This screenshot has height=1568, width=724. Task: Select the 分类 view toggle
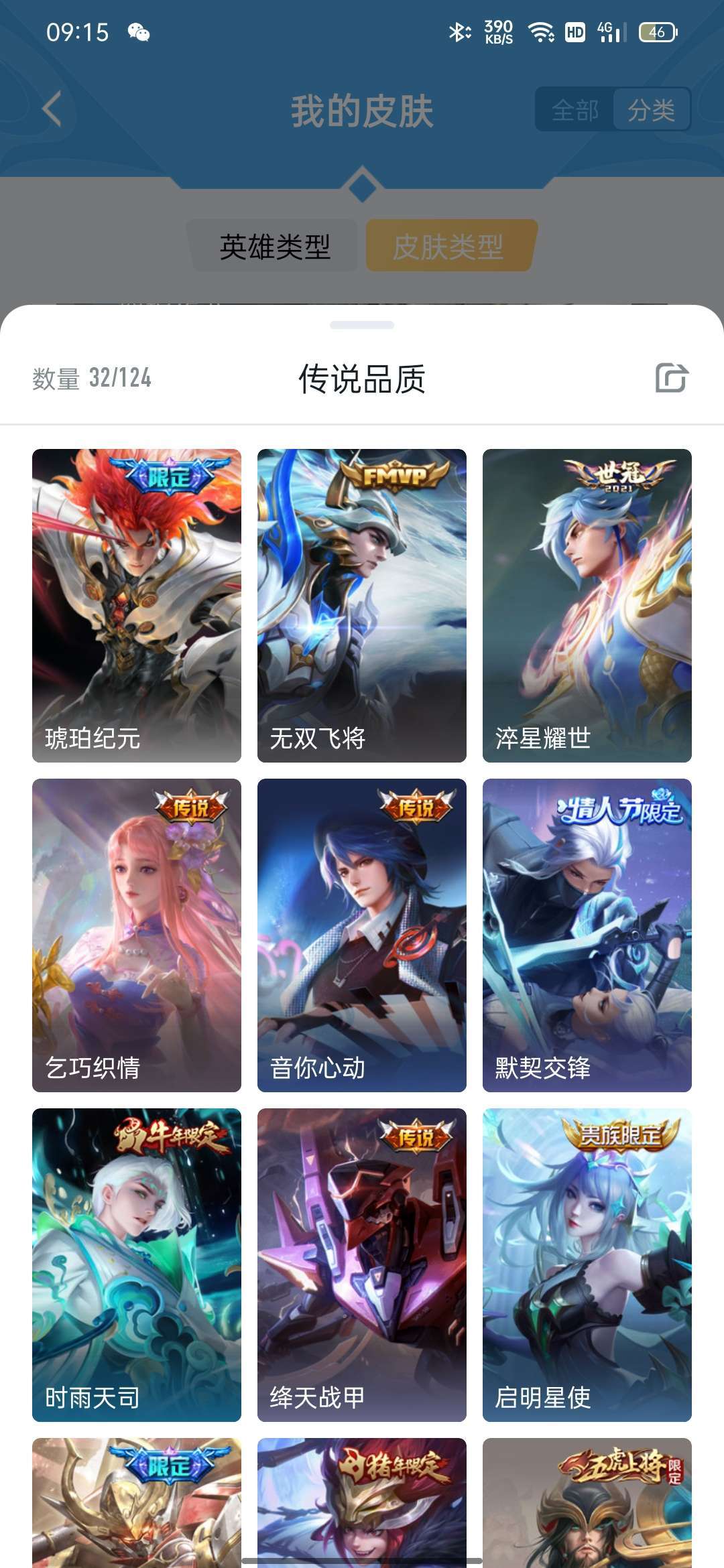(651, 110)
